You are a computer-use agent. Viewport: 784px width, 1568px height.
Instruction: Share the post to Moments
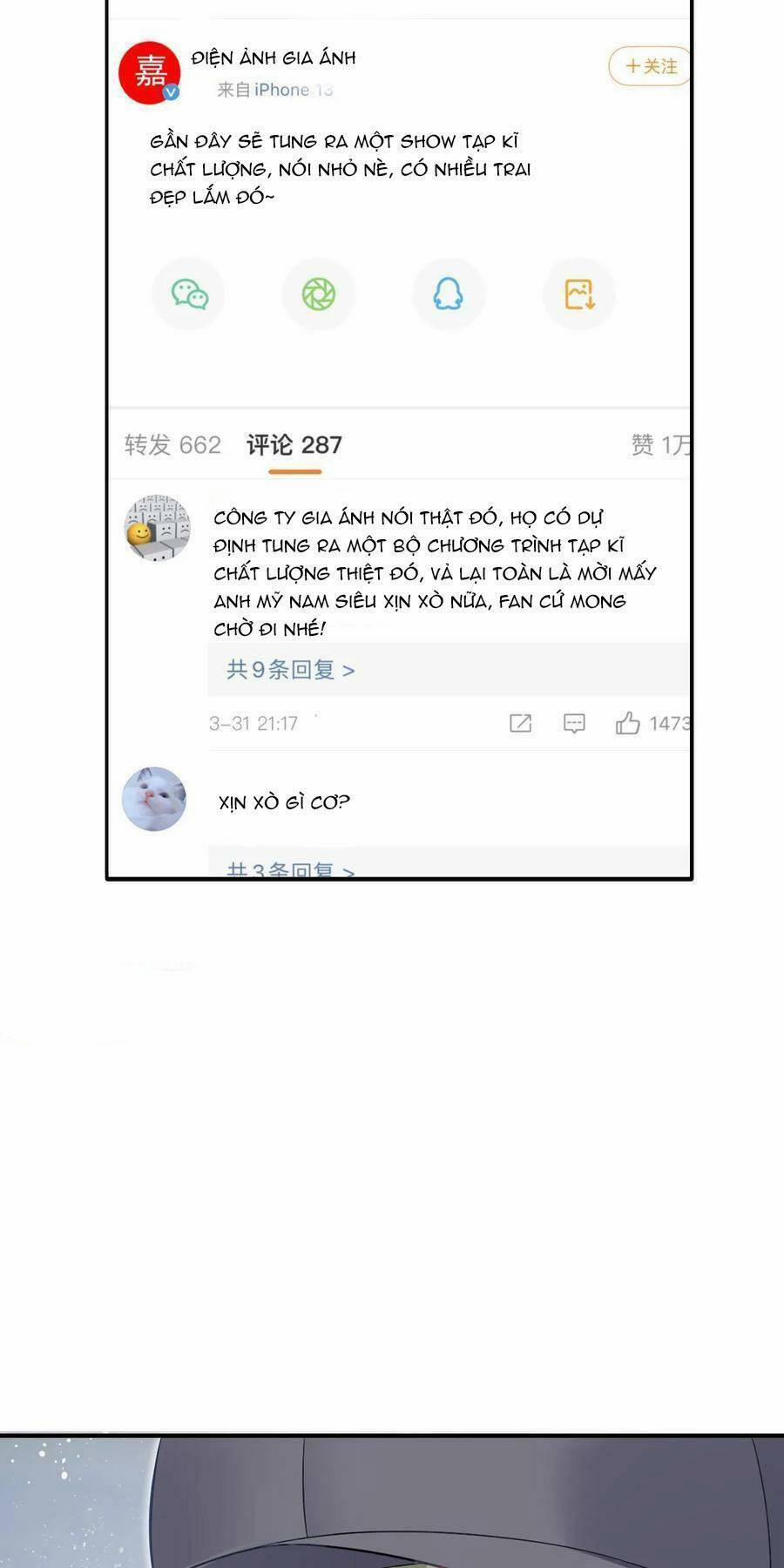pos(319,294)
